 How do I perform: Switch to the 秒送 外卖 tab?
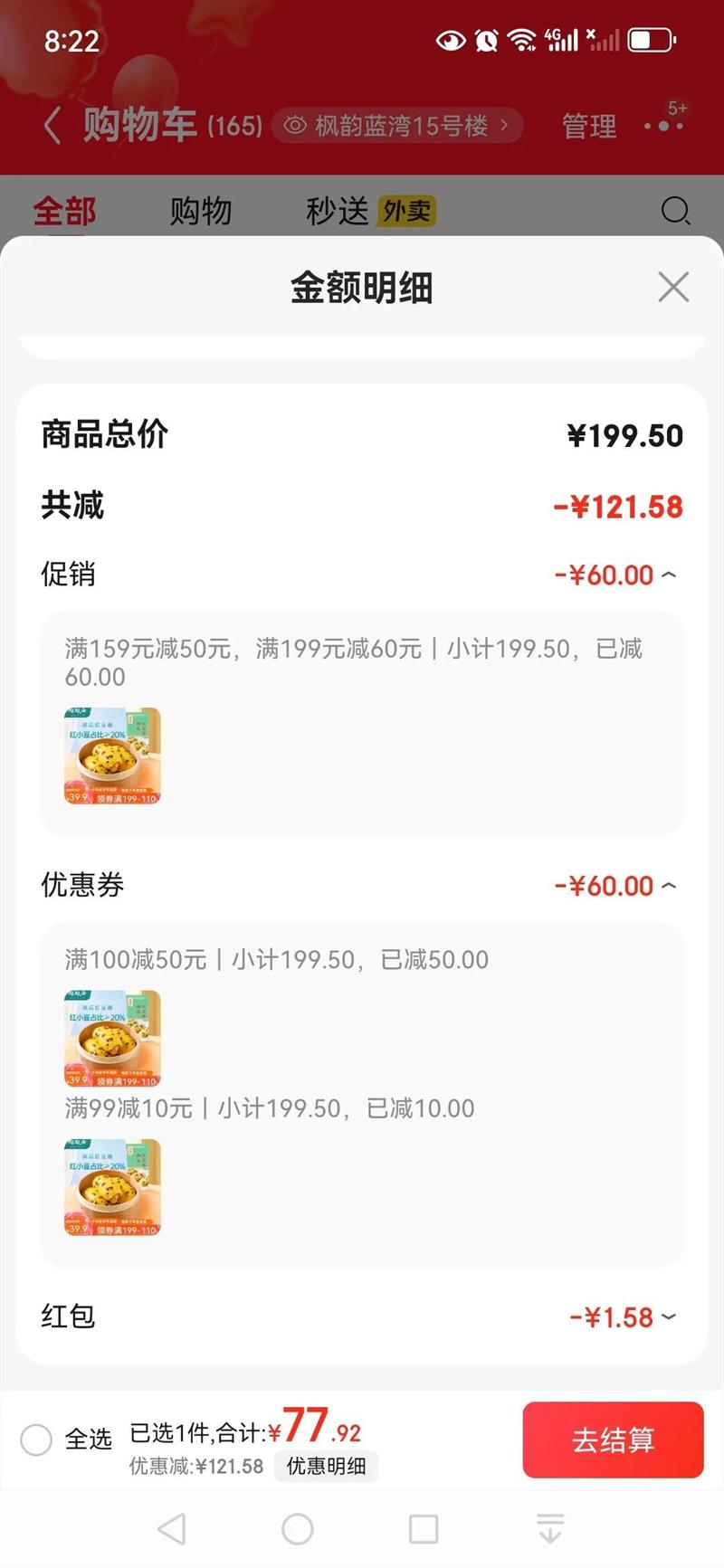[370, 212]
